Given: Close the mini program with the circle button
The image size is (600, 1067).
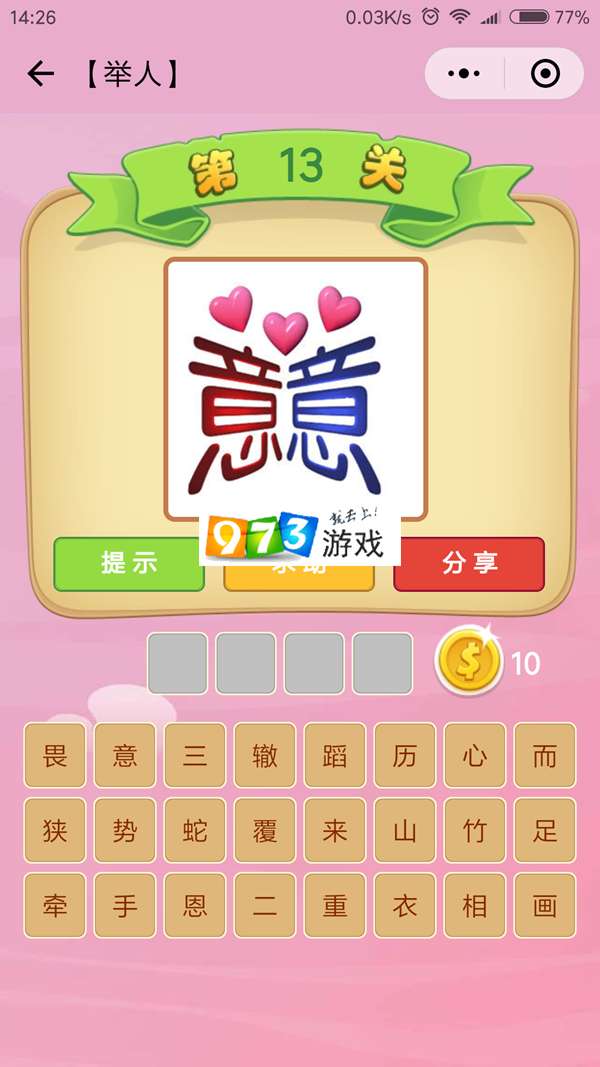Looking at the screenshot, I should pyautogui.click(x=545, y=74).
